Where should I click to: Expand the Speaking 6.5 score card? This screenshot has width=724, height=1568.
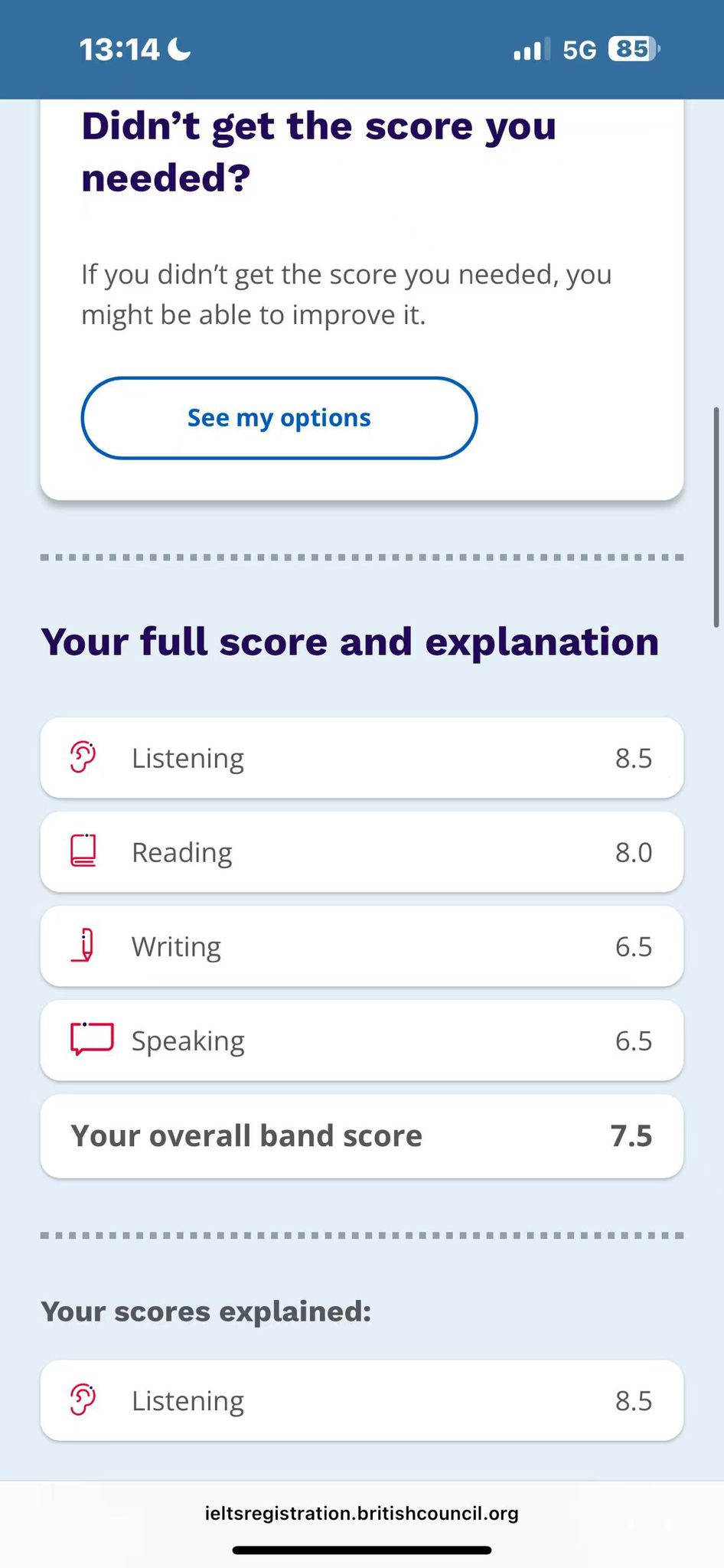click(x=361, y=1040)
